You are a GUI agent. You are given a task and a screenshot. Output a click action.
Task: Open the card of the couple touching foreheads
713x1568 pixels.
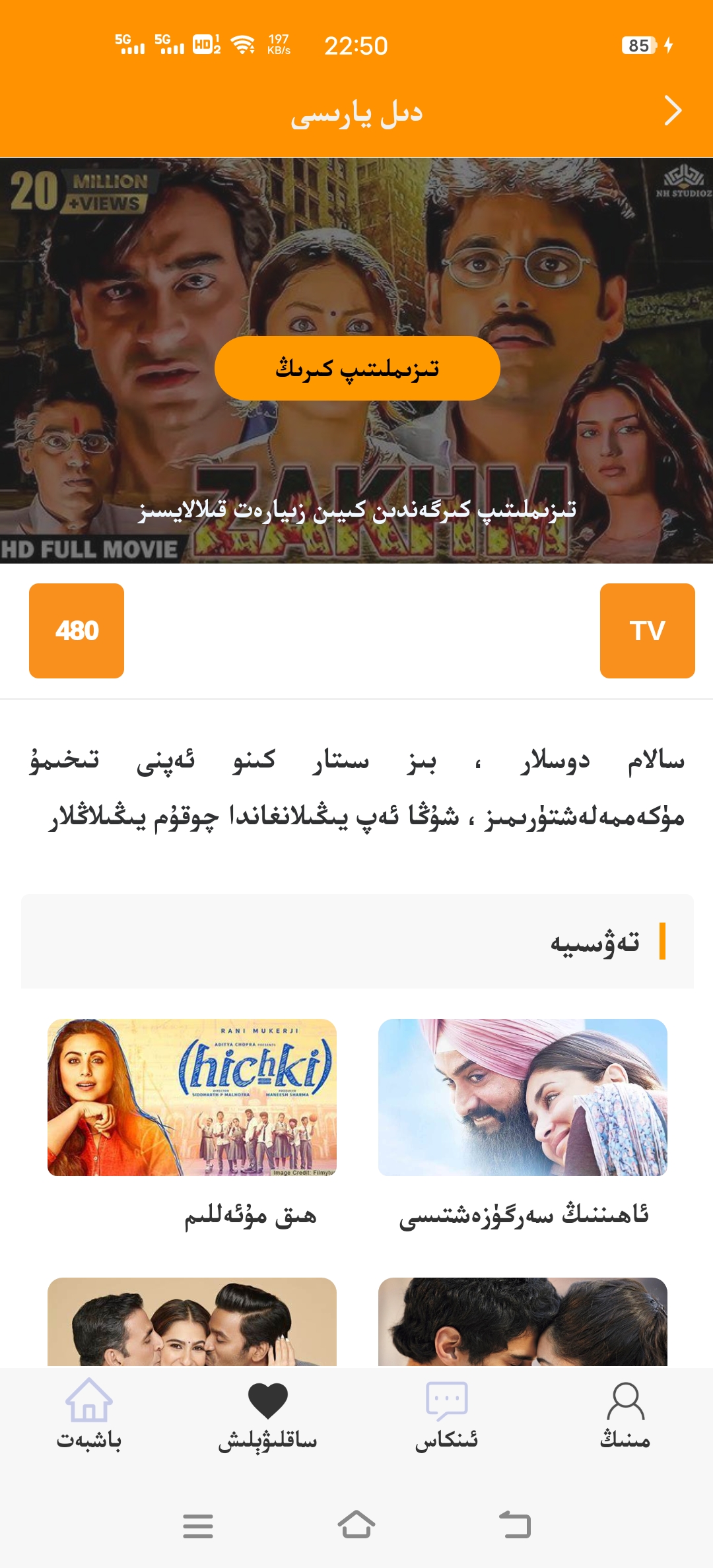pos(522,1322)
